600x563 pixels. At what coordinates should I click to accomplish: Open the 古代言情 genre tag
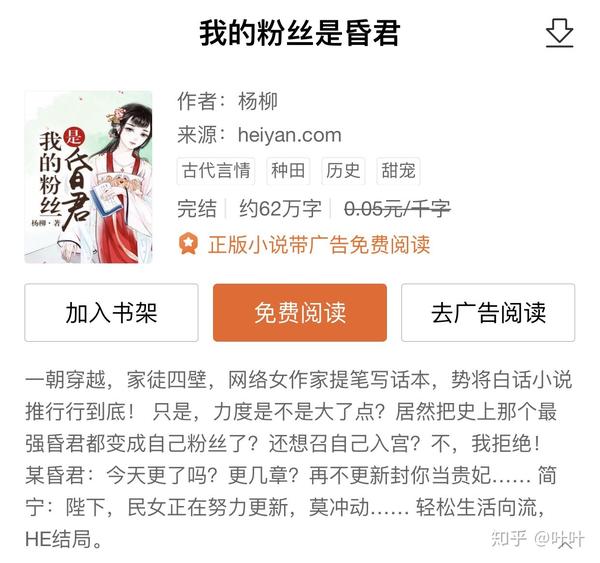click(216, 170)
